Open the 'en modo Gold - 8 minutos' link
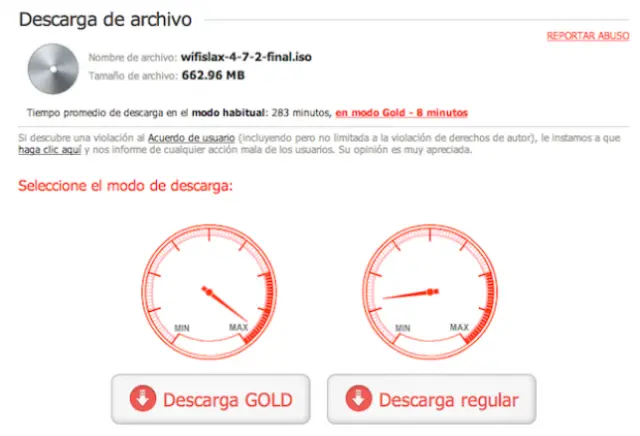Screen dimensions: 640x436 (x=401, y=111)
